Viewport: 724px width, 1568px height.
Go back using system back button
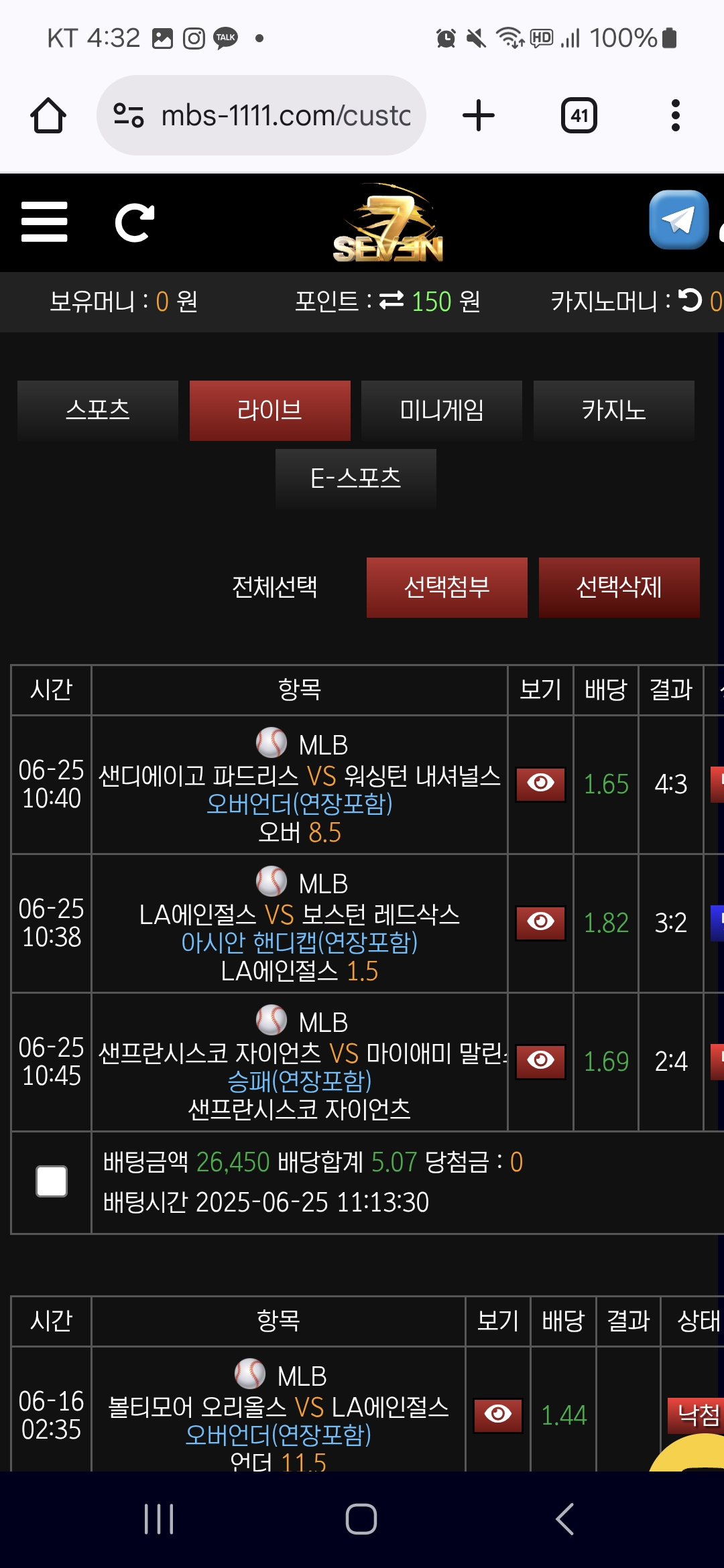click(564, 1519)
